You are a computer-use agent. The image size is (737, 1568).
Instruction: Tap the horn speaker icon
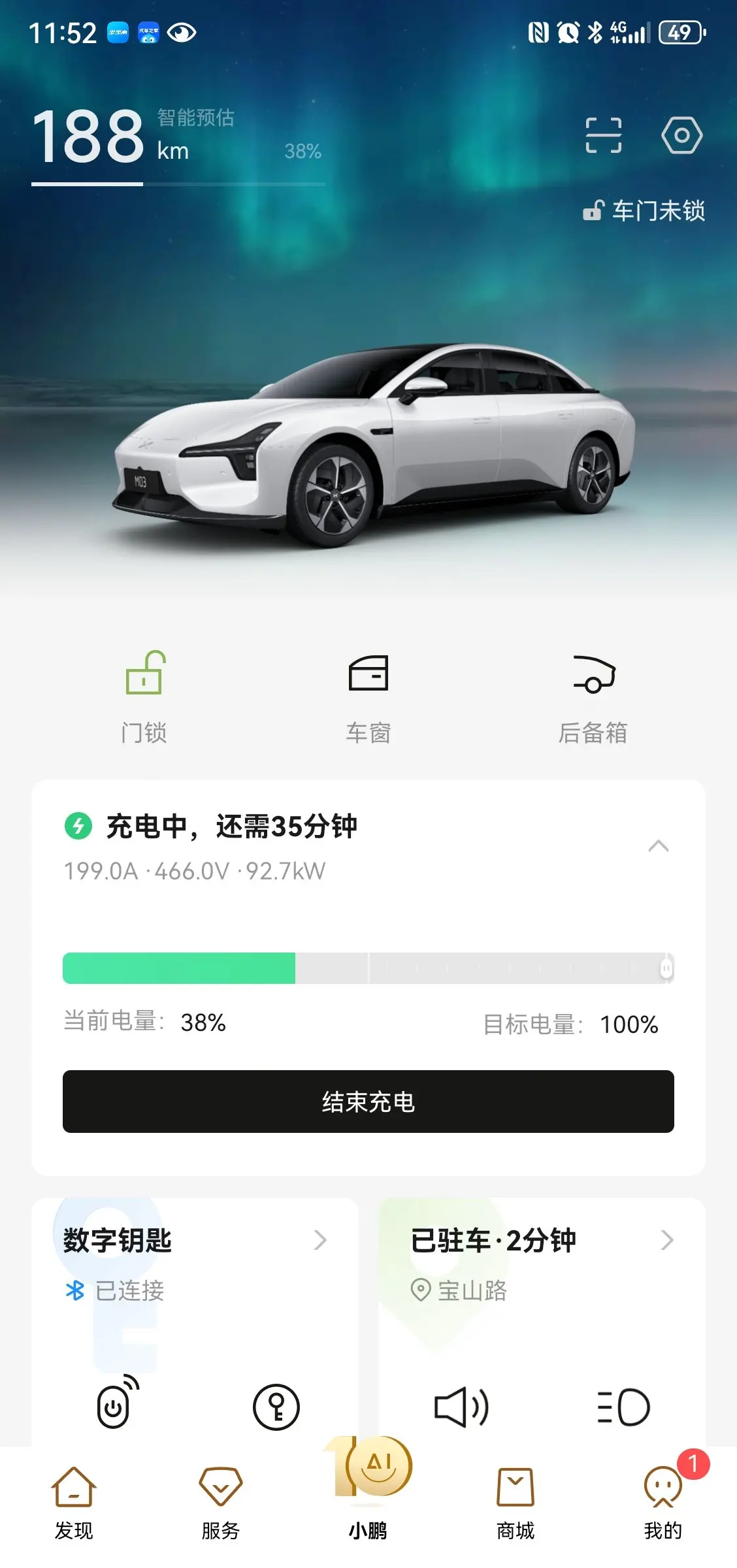461,1407
